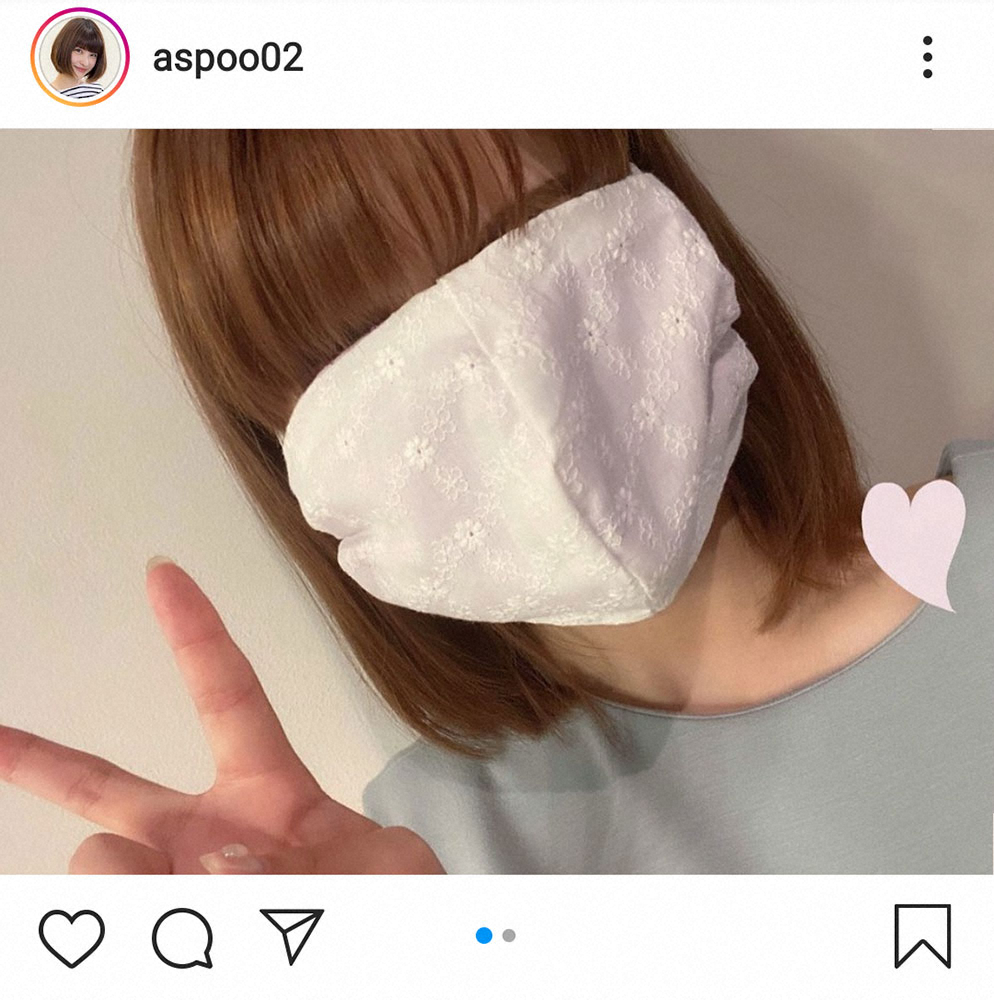This screenshot has height=1000, width=994.
Task: Save the post with the bookmark icon
Action: (x=921, y=937)
